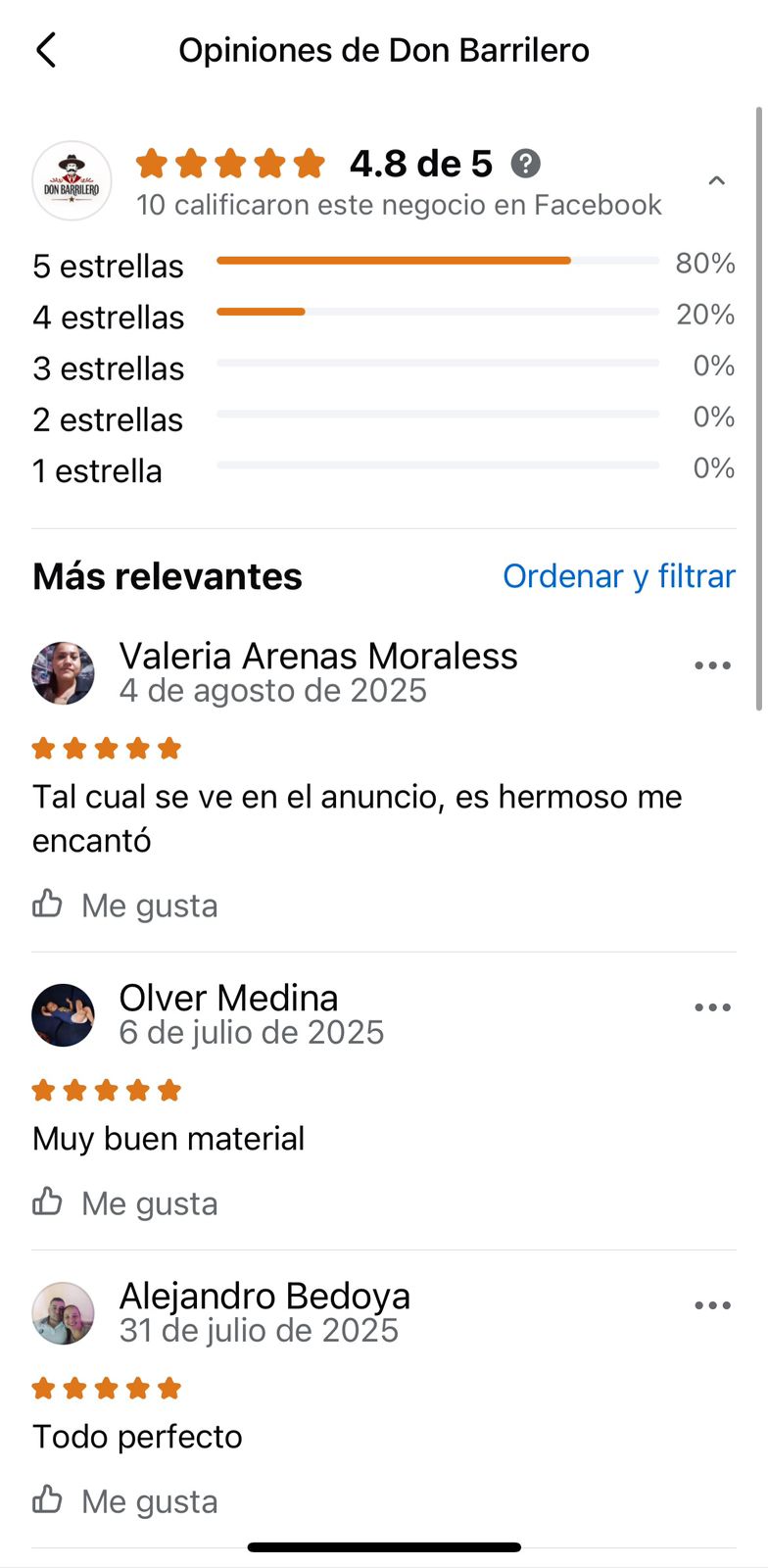This screenshot has height=1568, width=768.
Task: Open options for Alejandro Bedoya's review
Action: [x=712, y=1305]
